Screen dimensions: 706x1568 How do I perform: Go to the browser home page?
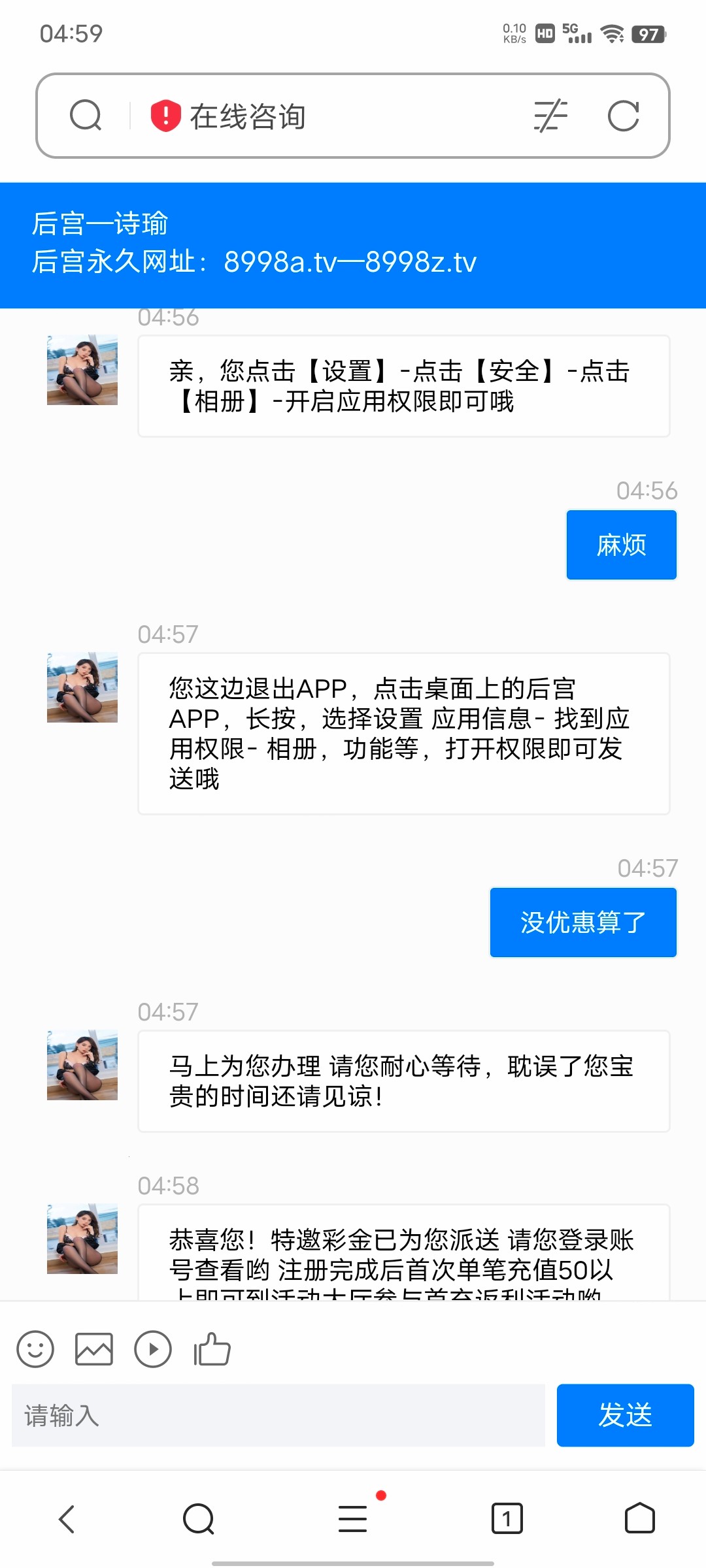(x=639, y=1518)
